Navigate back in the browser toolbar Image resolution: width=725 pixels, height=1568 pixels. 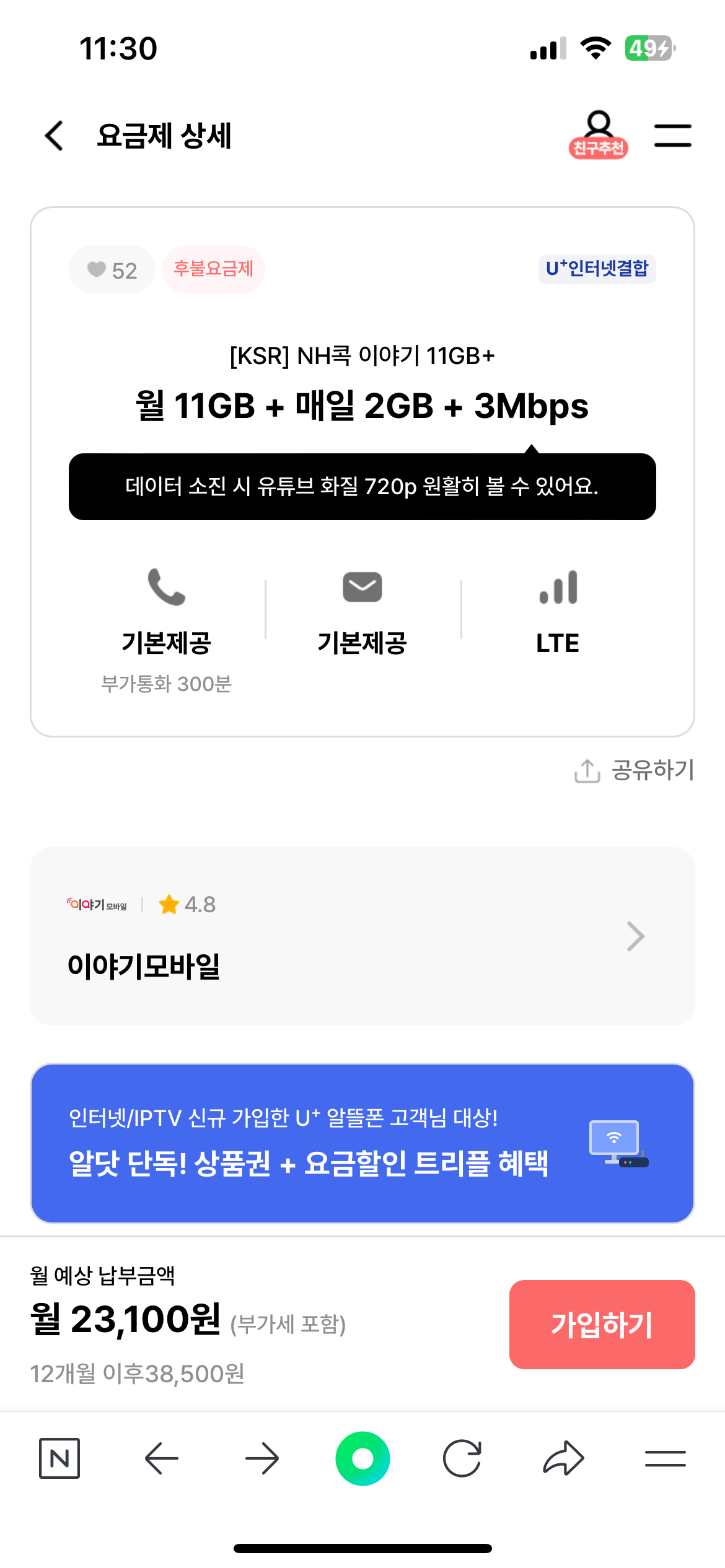point(161,1458)
